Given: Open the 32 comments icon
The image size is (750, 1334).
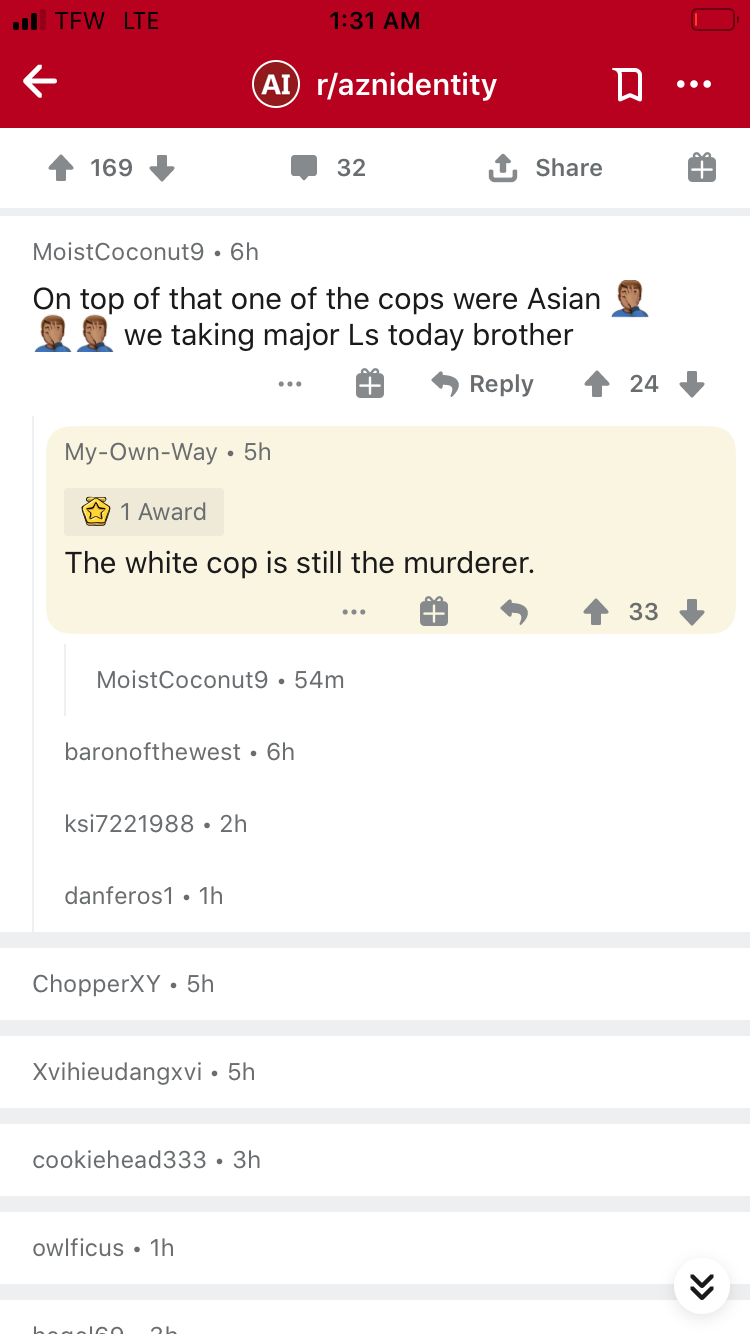Looking at the screenshot, I should 305,168.
